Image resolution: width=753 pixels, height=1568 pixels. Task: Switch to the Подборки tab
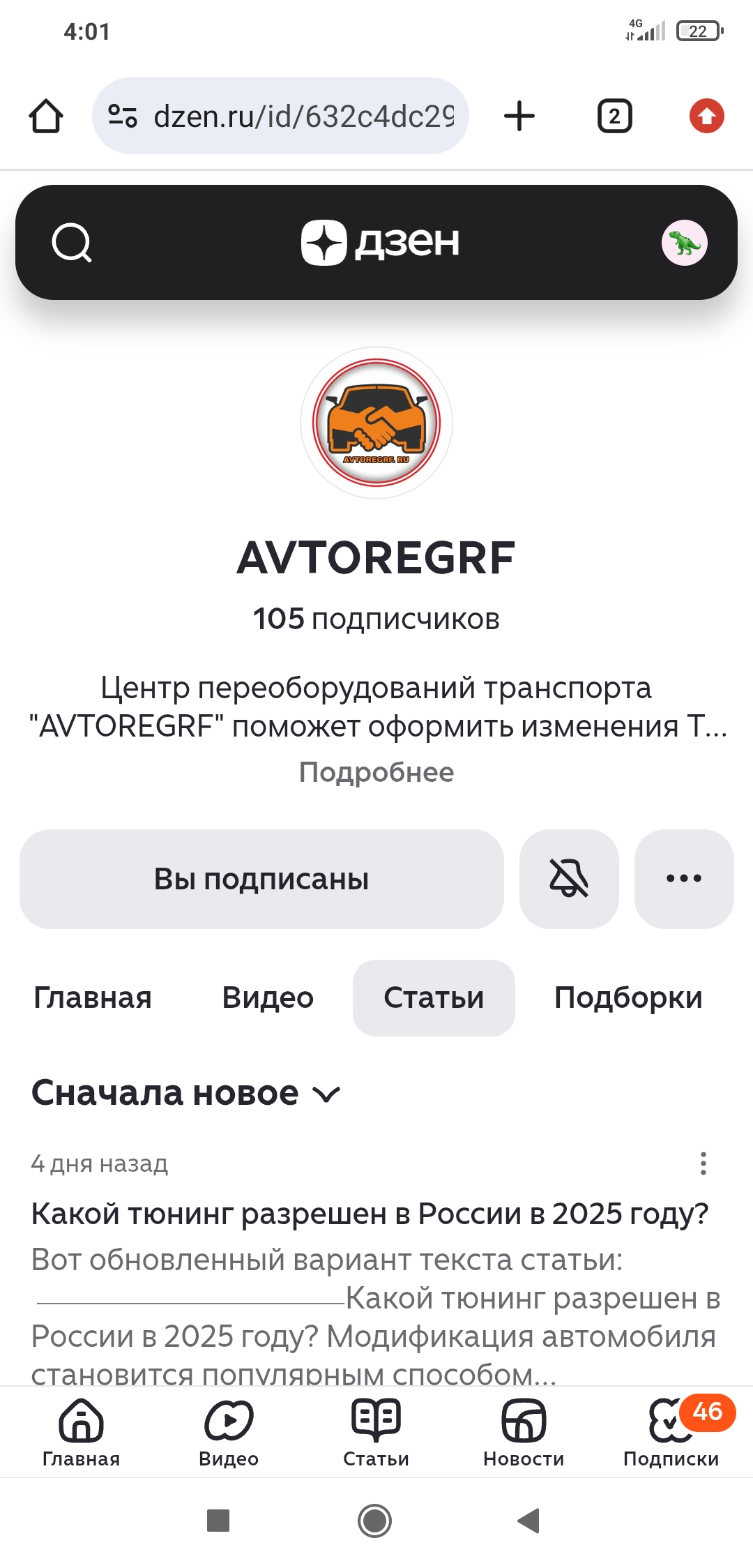(x=628, y=997)
